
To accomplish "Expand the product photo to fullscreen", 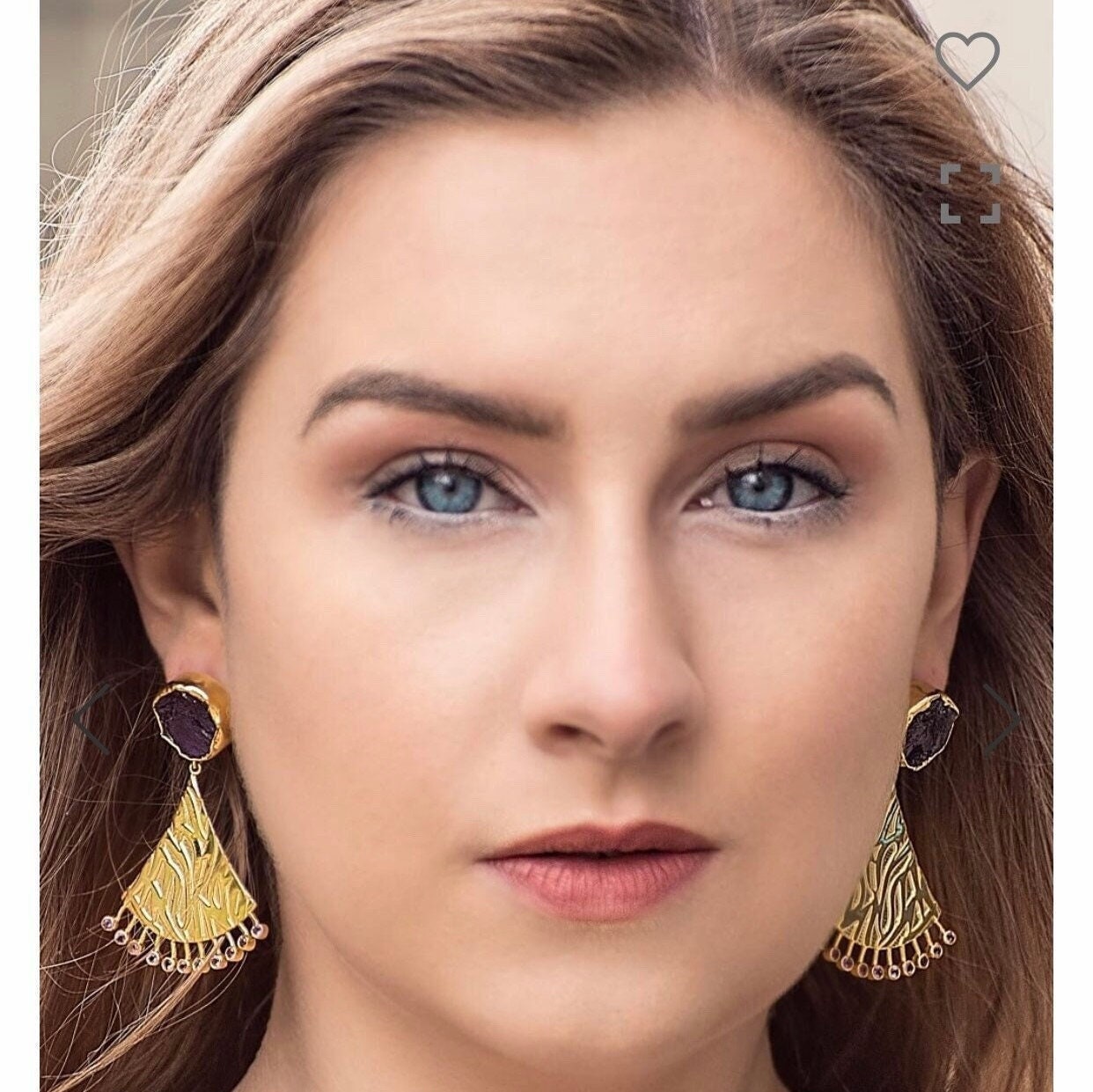I will point(970,193).
